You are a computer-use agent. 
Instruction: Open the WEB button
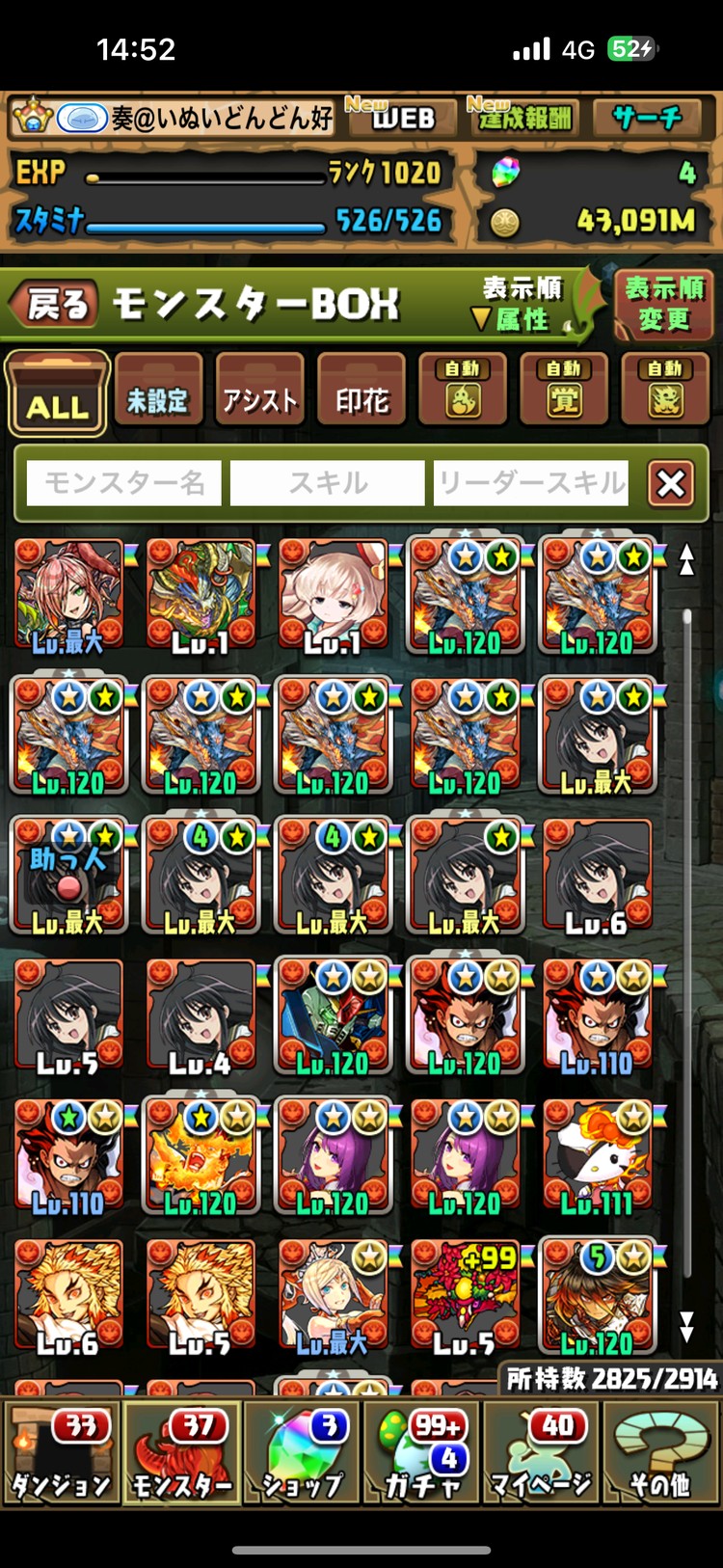(x=403, y=118)
